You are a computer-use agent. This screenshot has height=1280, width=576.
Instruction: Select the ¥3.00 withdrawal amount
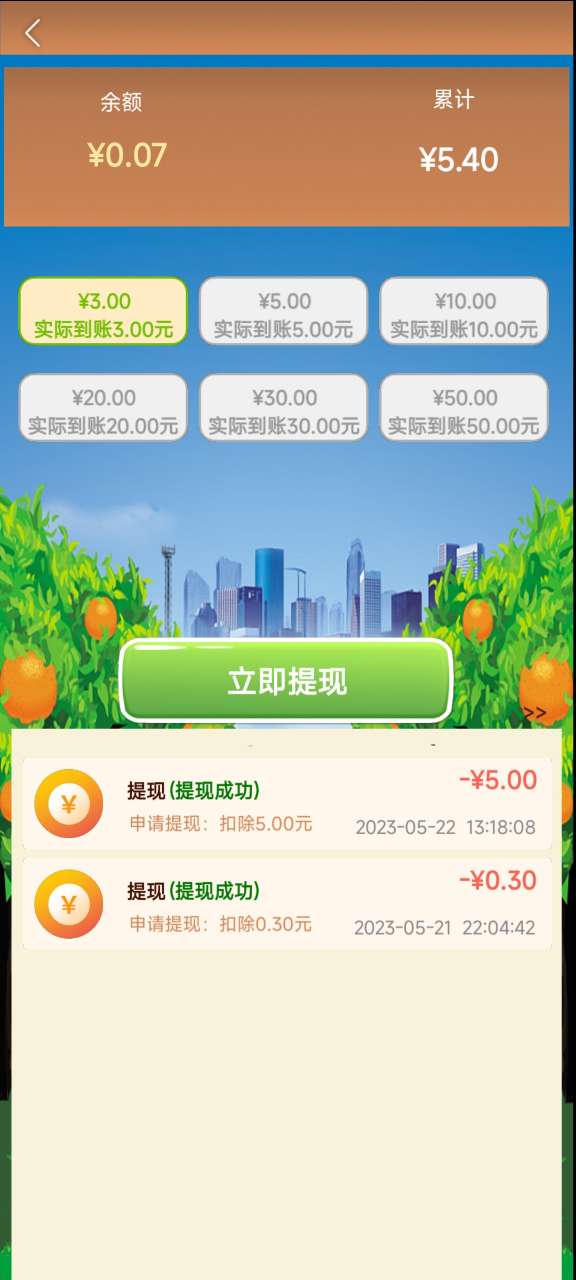point(103,312)
